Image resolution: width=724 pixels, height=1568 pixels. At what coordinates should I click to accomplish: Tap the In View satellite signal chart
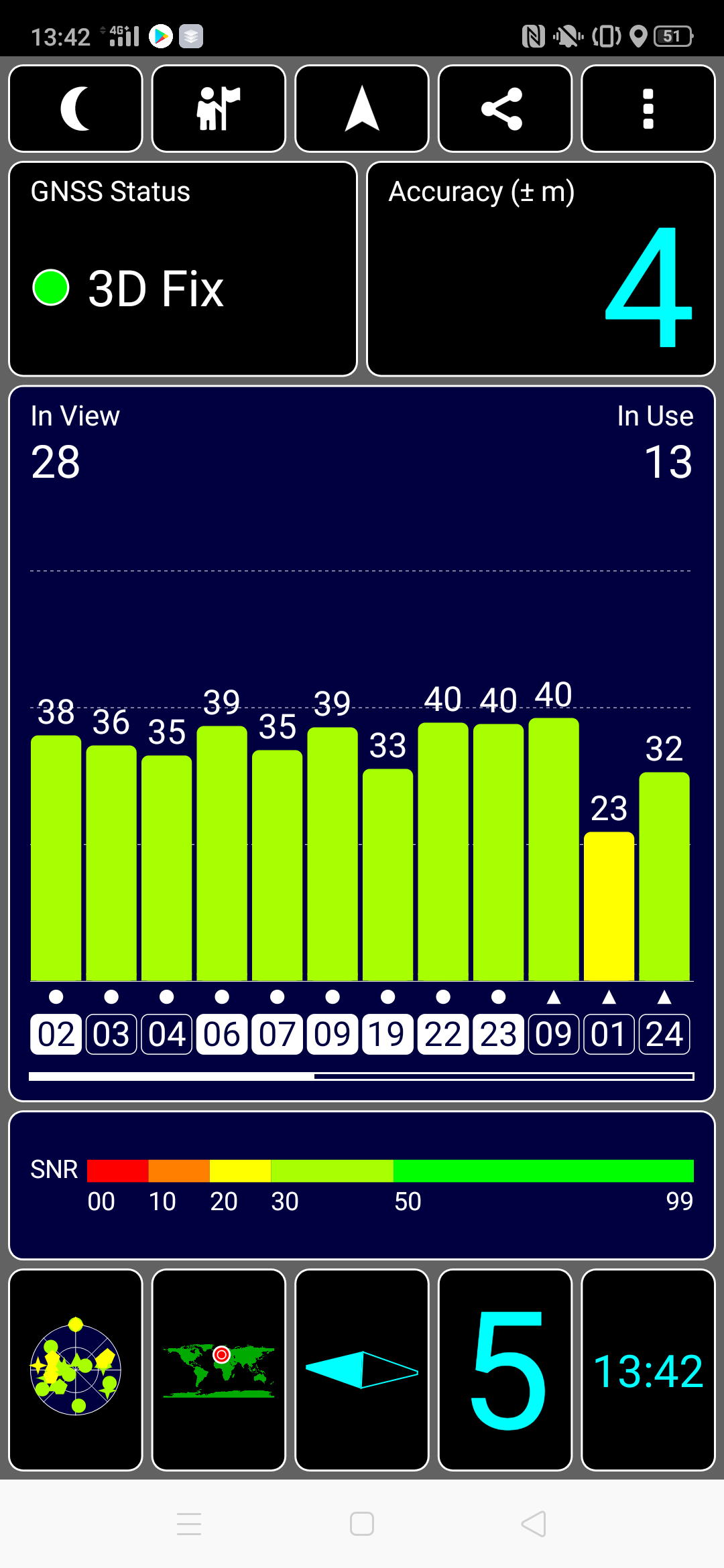(362, 743)
